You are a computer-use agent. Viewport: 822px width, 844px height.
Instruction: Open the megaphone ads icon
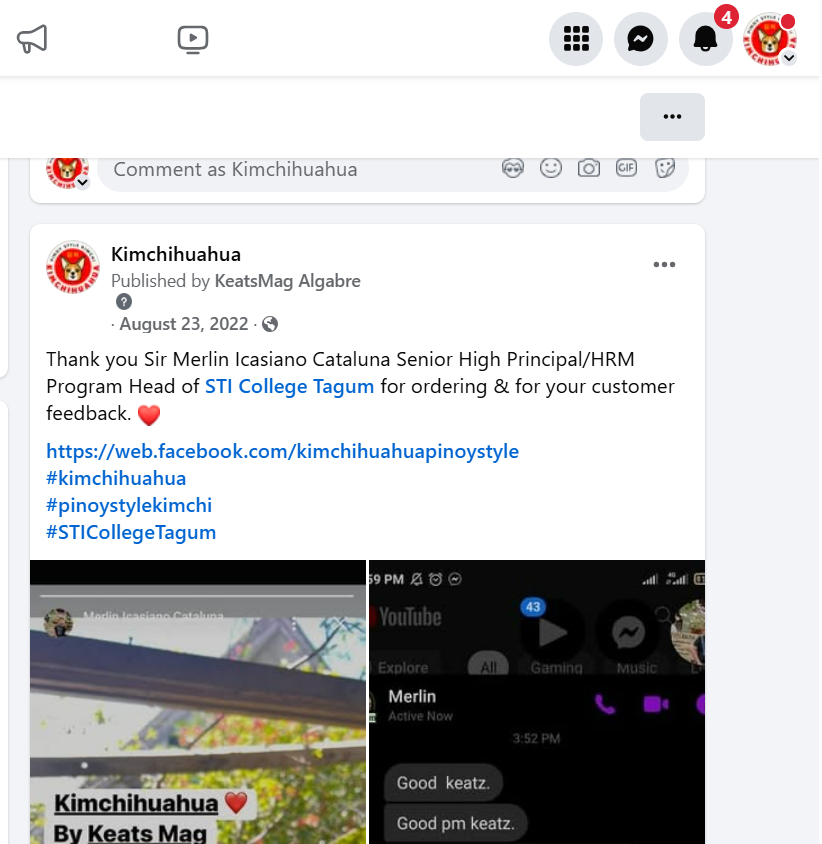[x=32, y=39]
